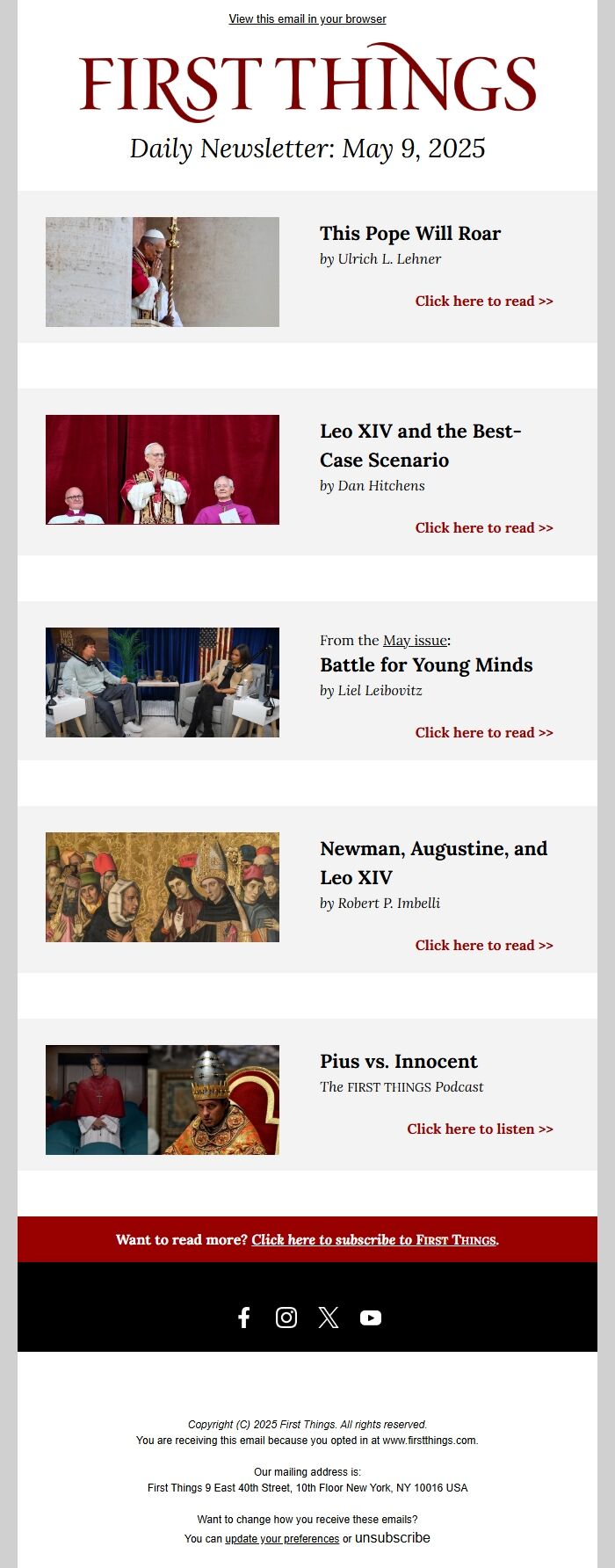This screenshot has height=1568, width=615.
Task: Tap 'Click here to subscribe to First Things'
Action: point(374,1239)
